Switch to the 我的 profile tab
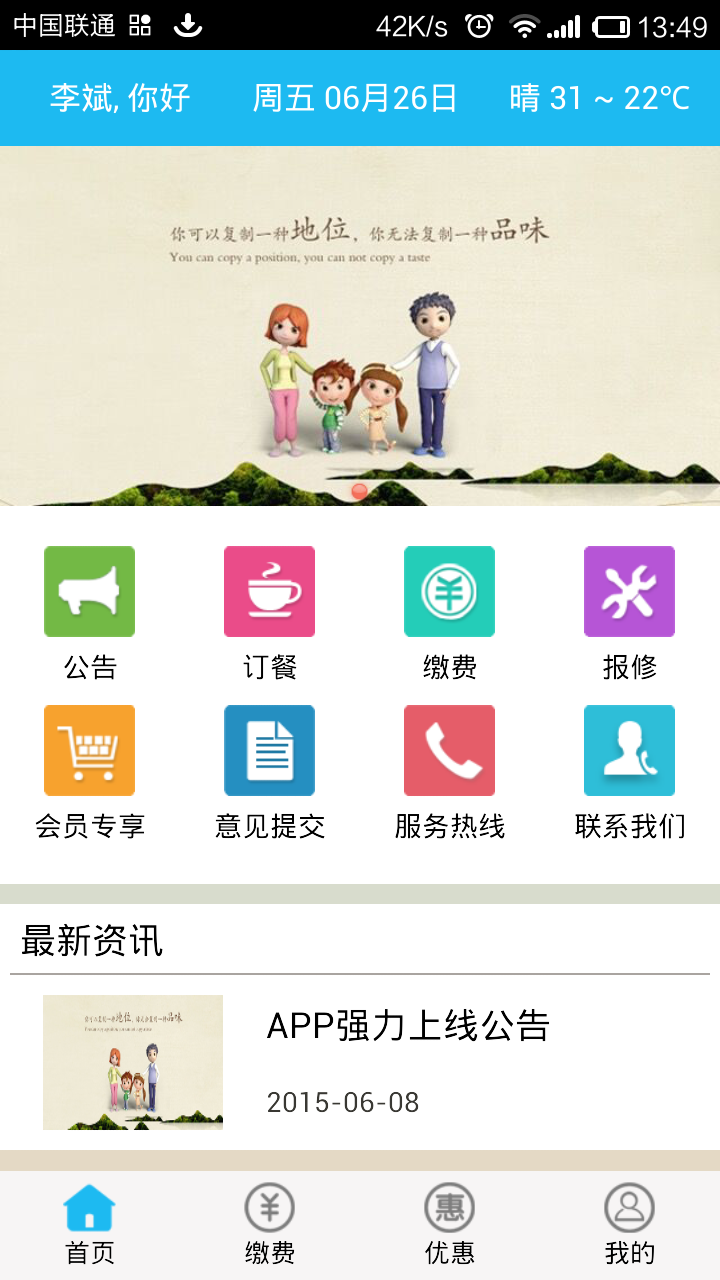 tap(629, 1225)
